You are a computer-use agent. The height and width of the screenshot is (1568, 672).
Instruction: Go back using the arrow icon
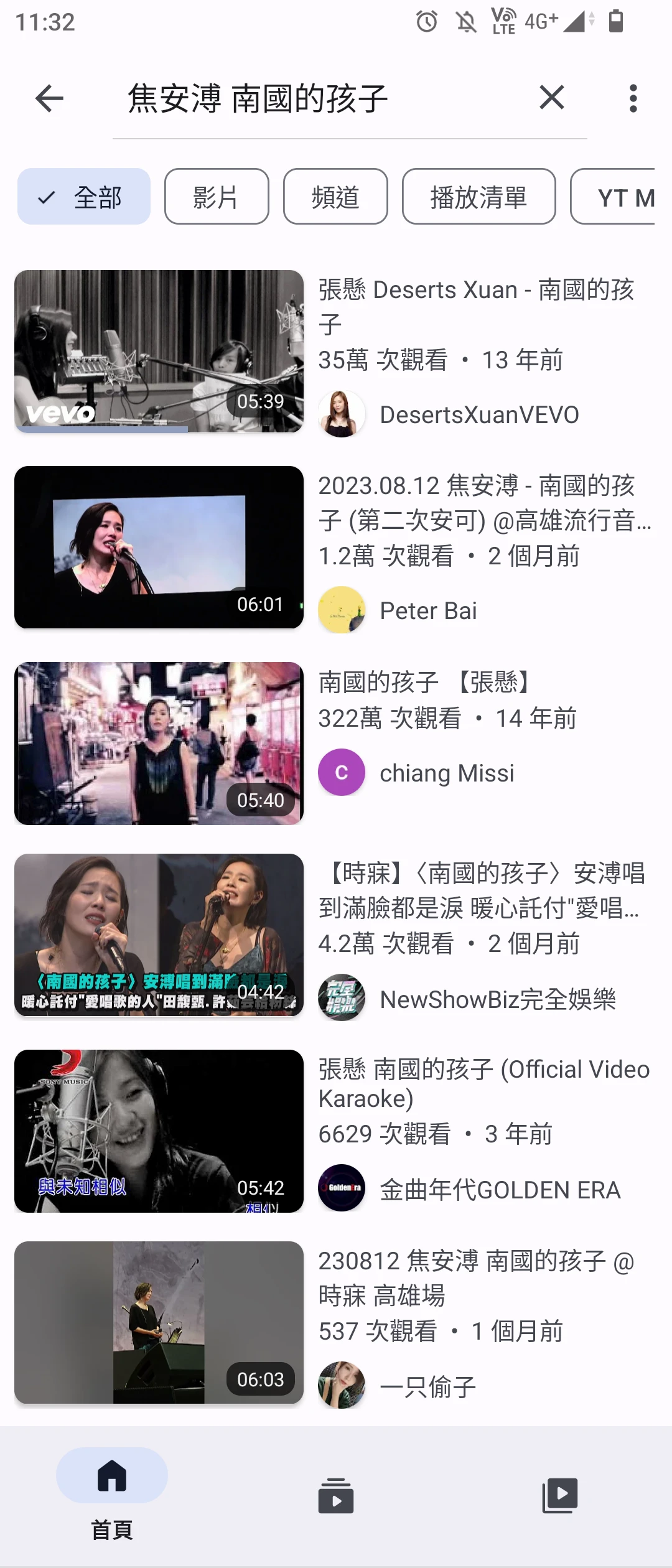[x=50, y=98]
